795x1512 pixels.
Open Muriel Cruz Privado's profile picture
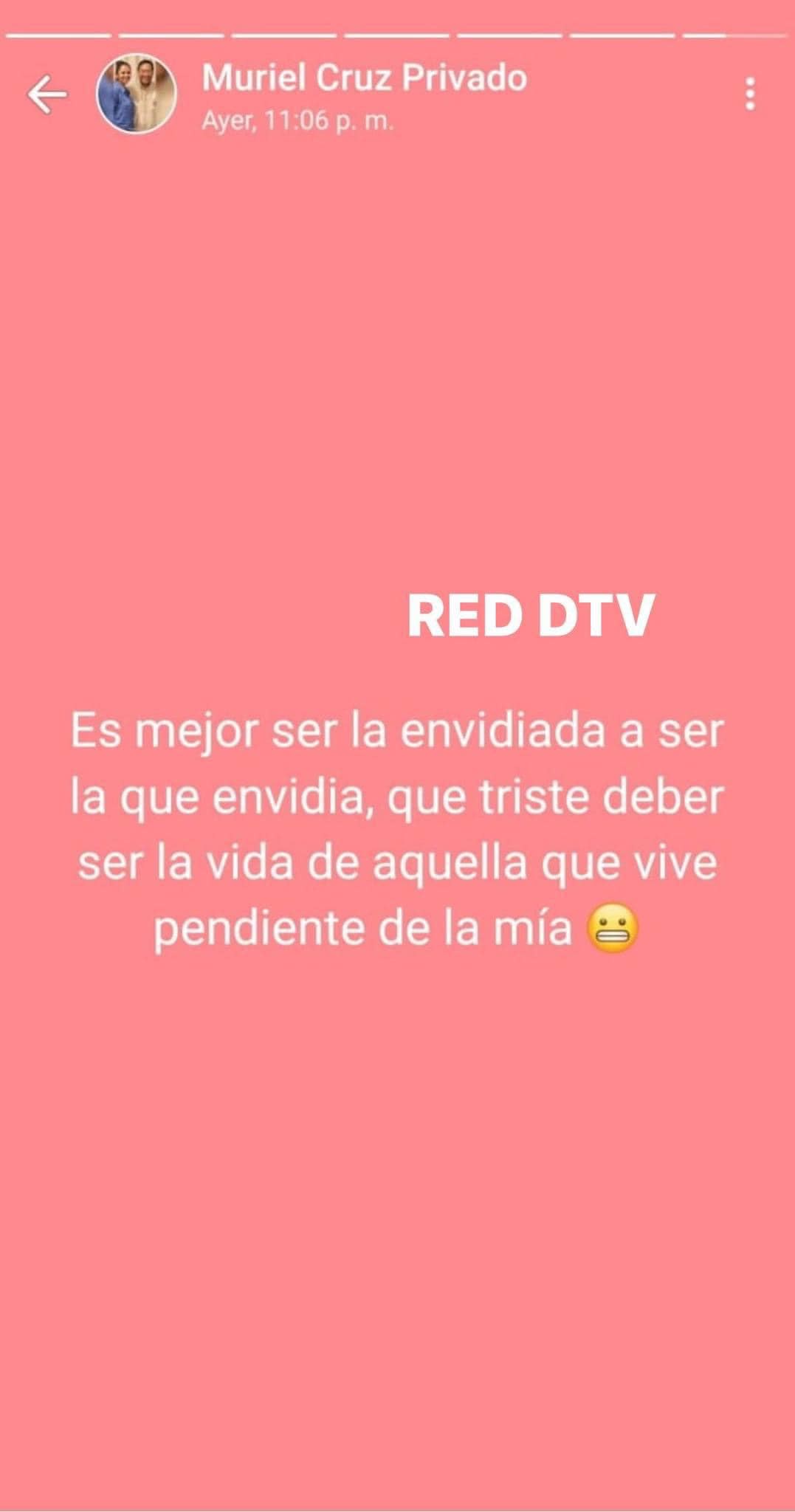point(137,94)
